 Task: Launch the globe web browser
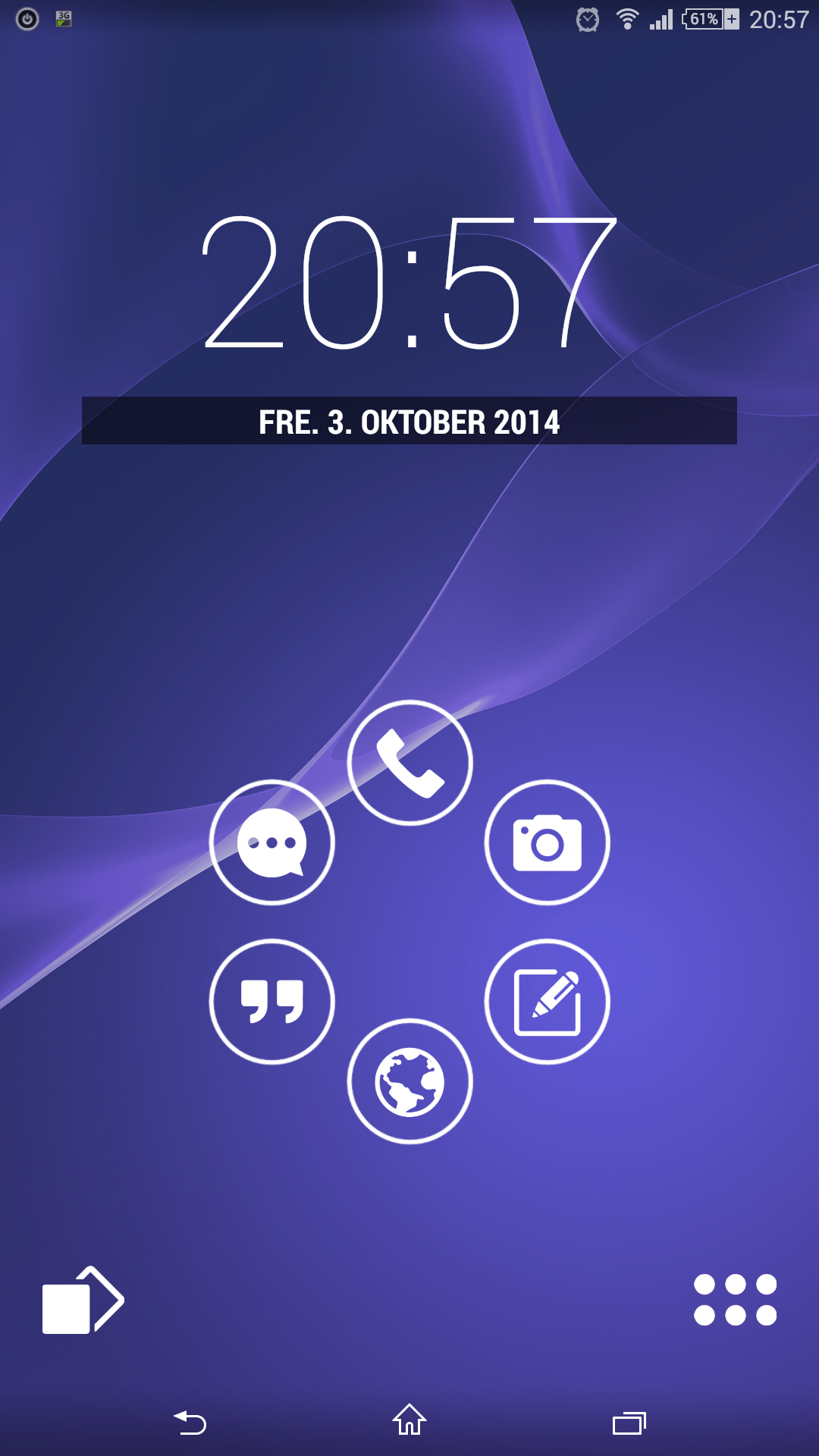(410, 1081)
